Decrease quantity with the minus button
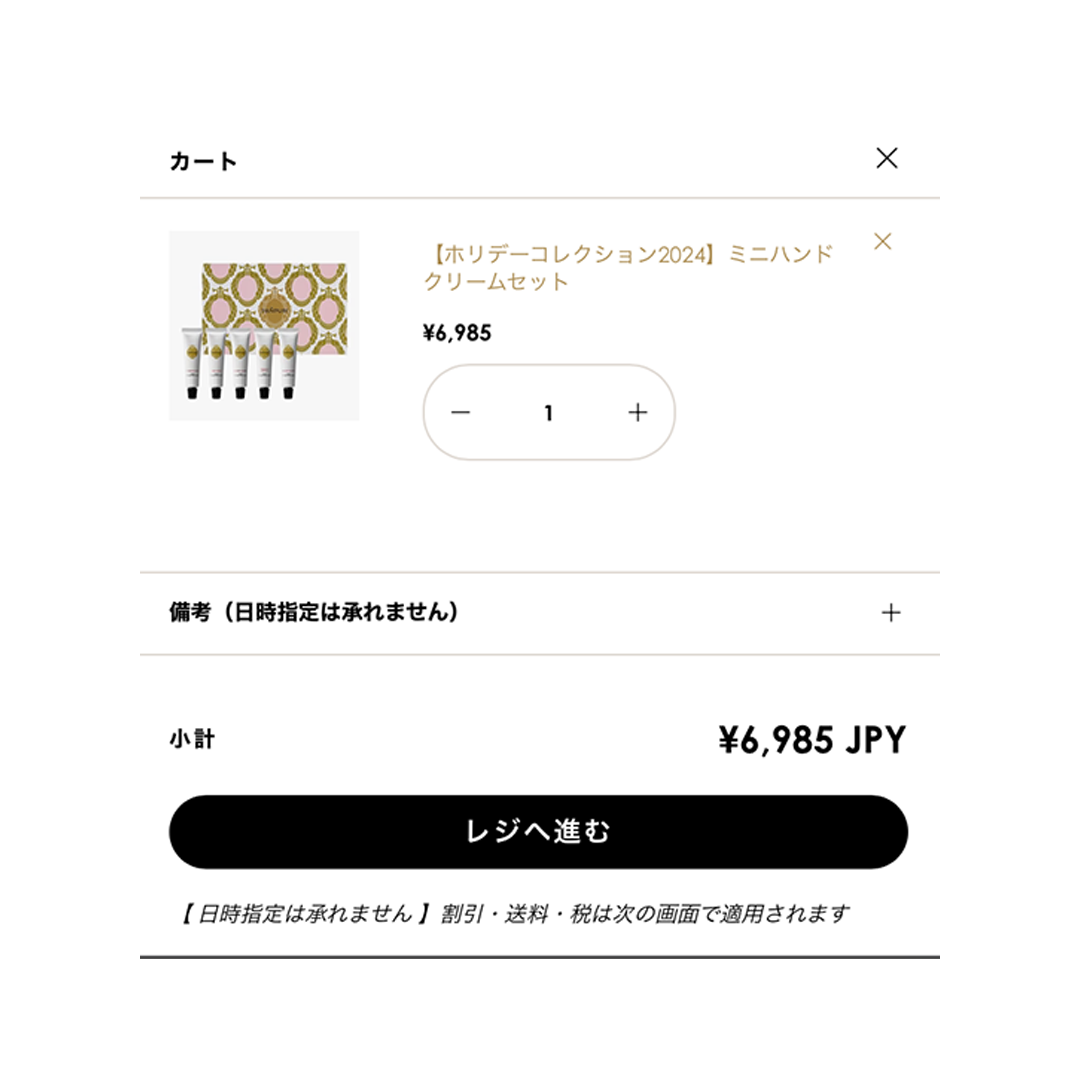The image size is (1080, 1080). 460,413
